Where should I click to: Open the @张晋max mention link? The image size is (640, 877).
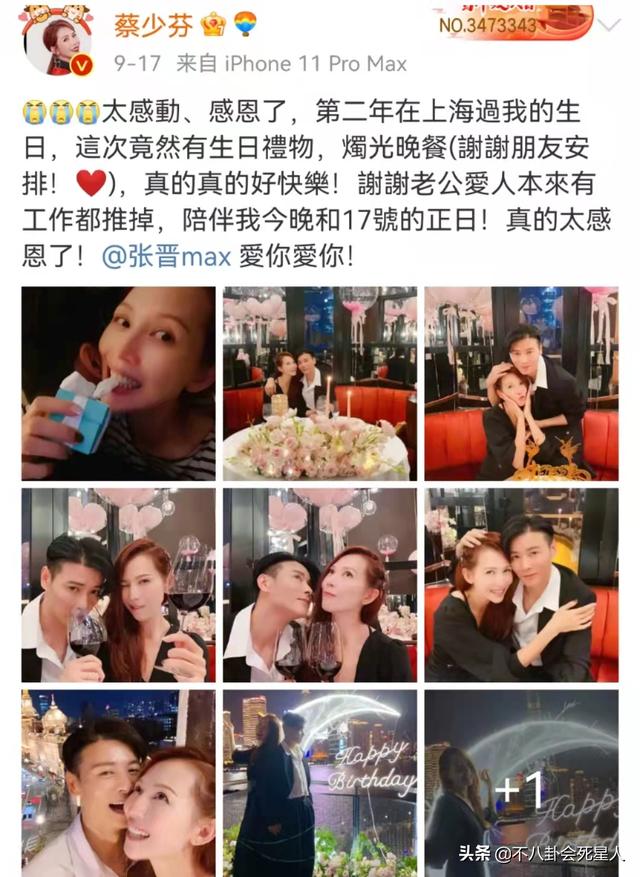(x=166, y=257)
